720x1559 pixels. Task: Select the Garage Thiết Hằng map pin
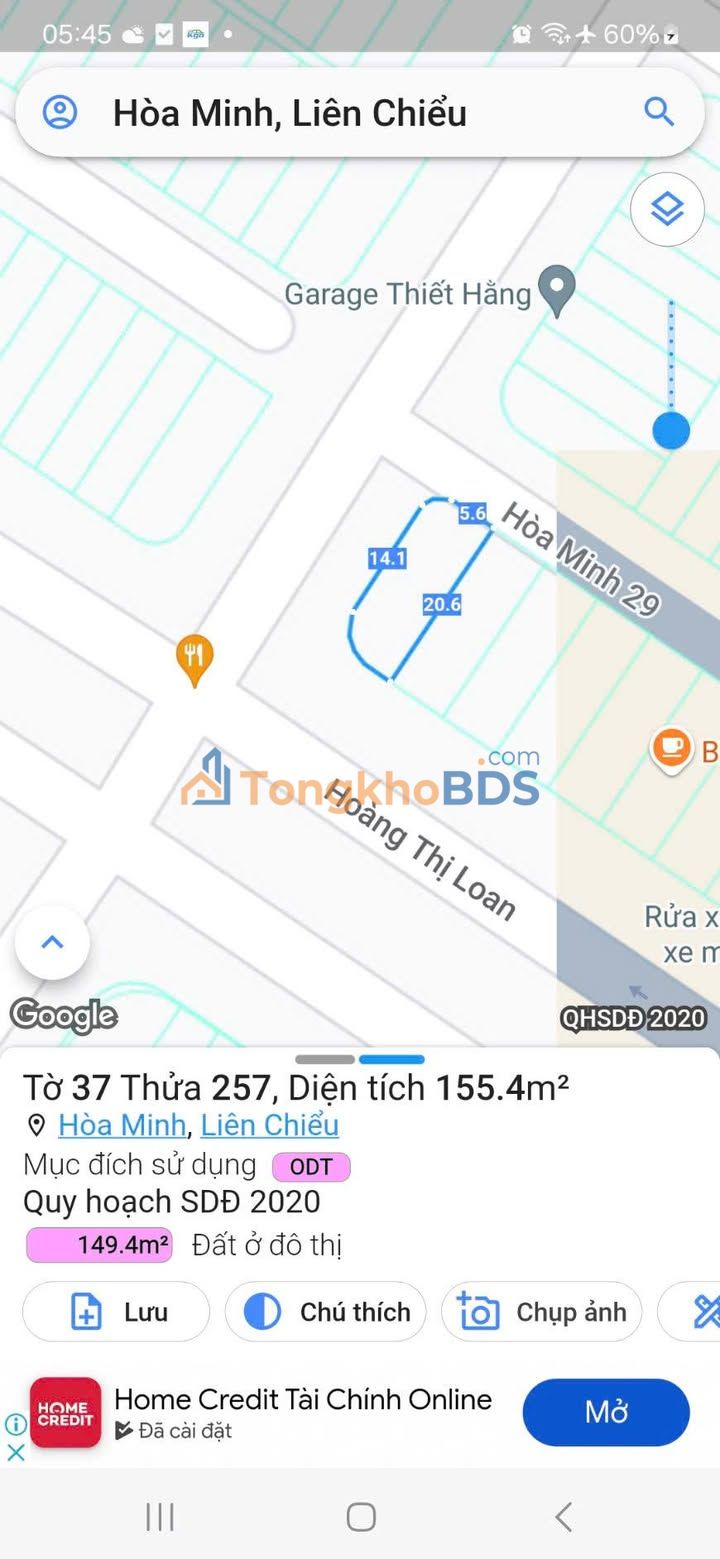[x=556, y=290]
